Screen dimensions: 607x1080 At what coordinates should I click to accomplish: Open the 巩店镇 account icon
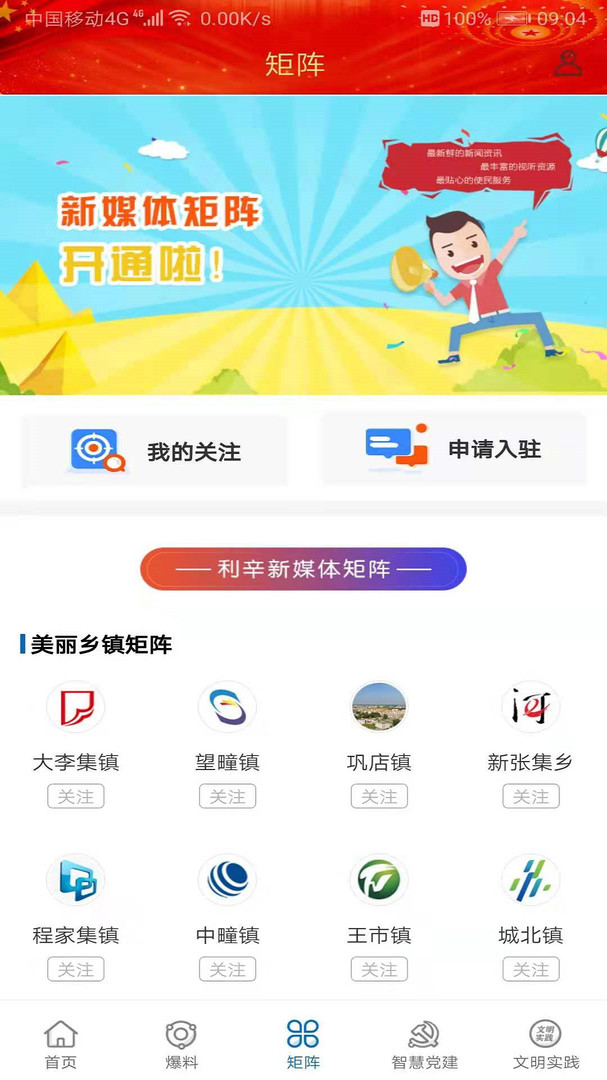click(379, 707)
